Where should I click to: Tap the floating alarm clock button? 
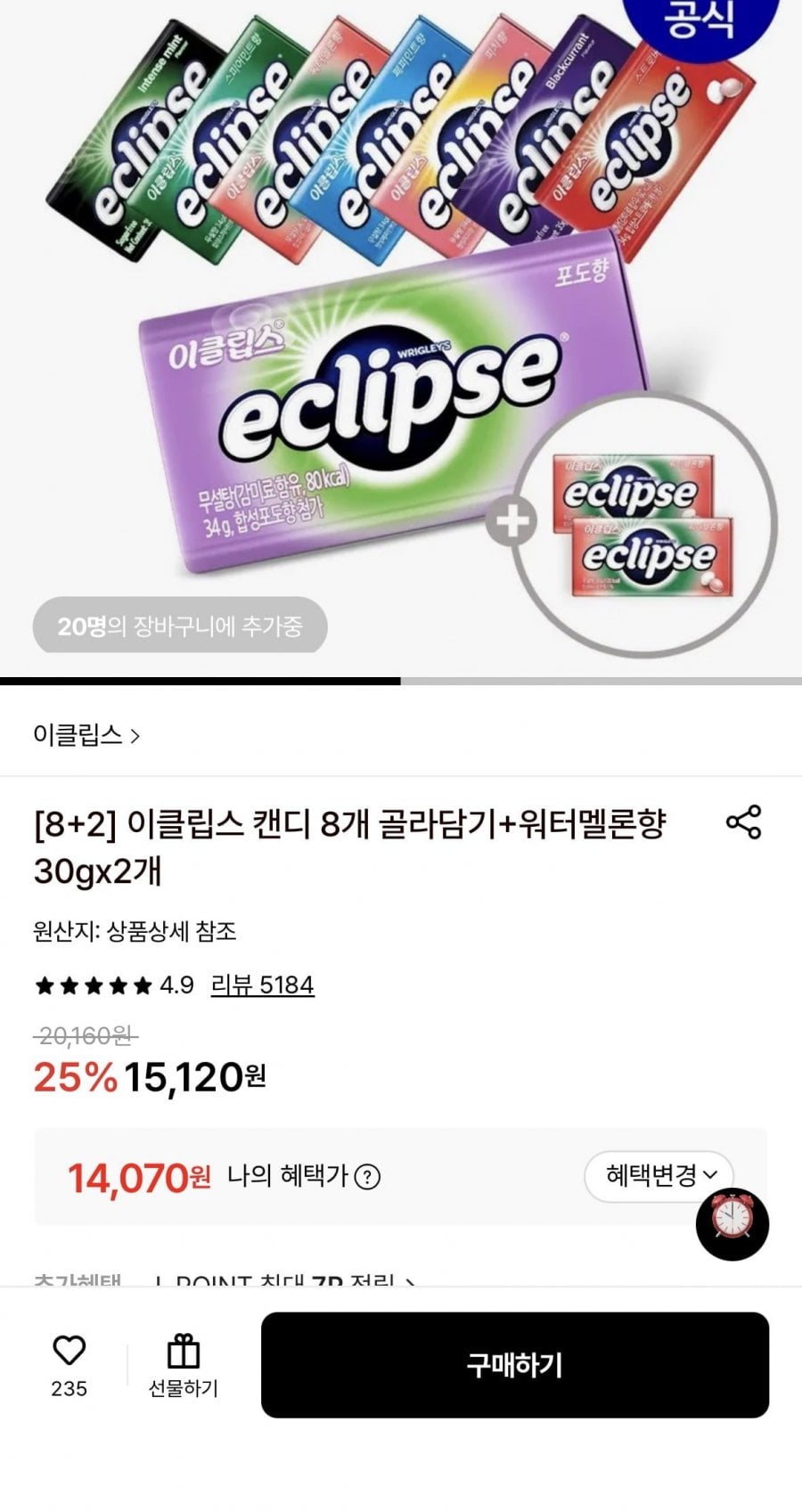click(732, 1224)
